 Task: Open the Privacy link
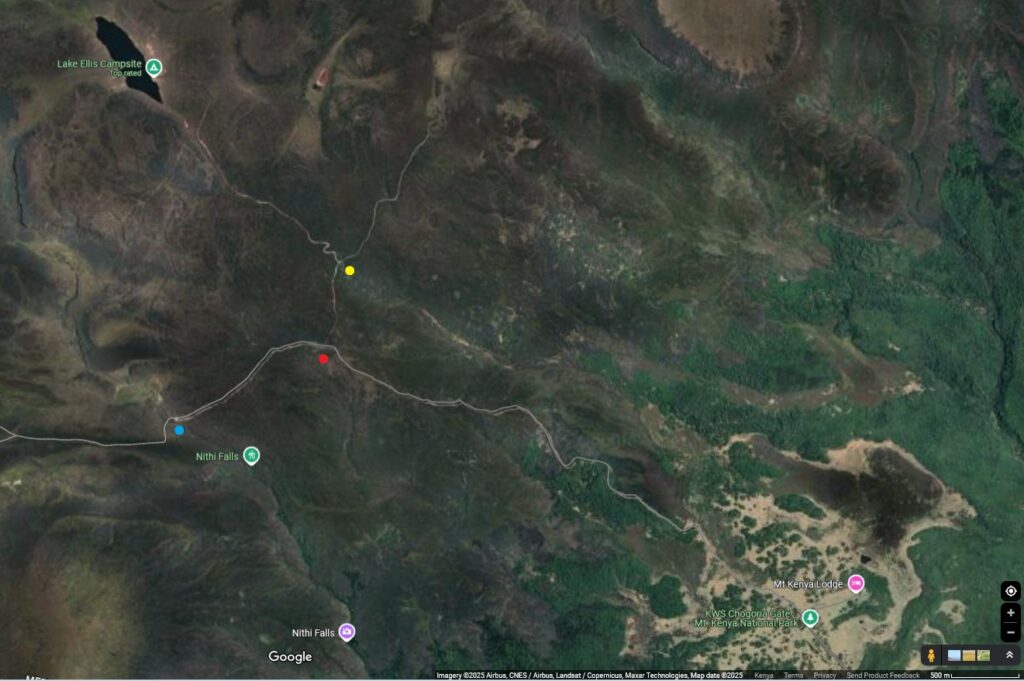(x=824, y=676)
